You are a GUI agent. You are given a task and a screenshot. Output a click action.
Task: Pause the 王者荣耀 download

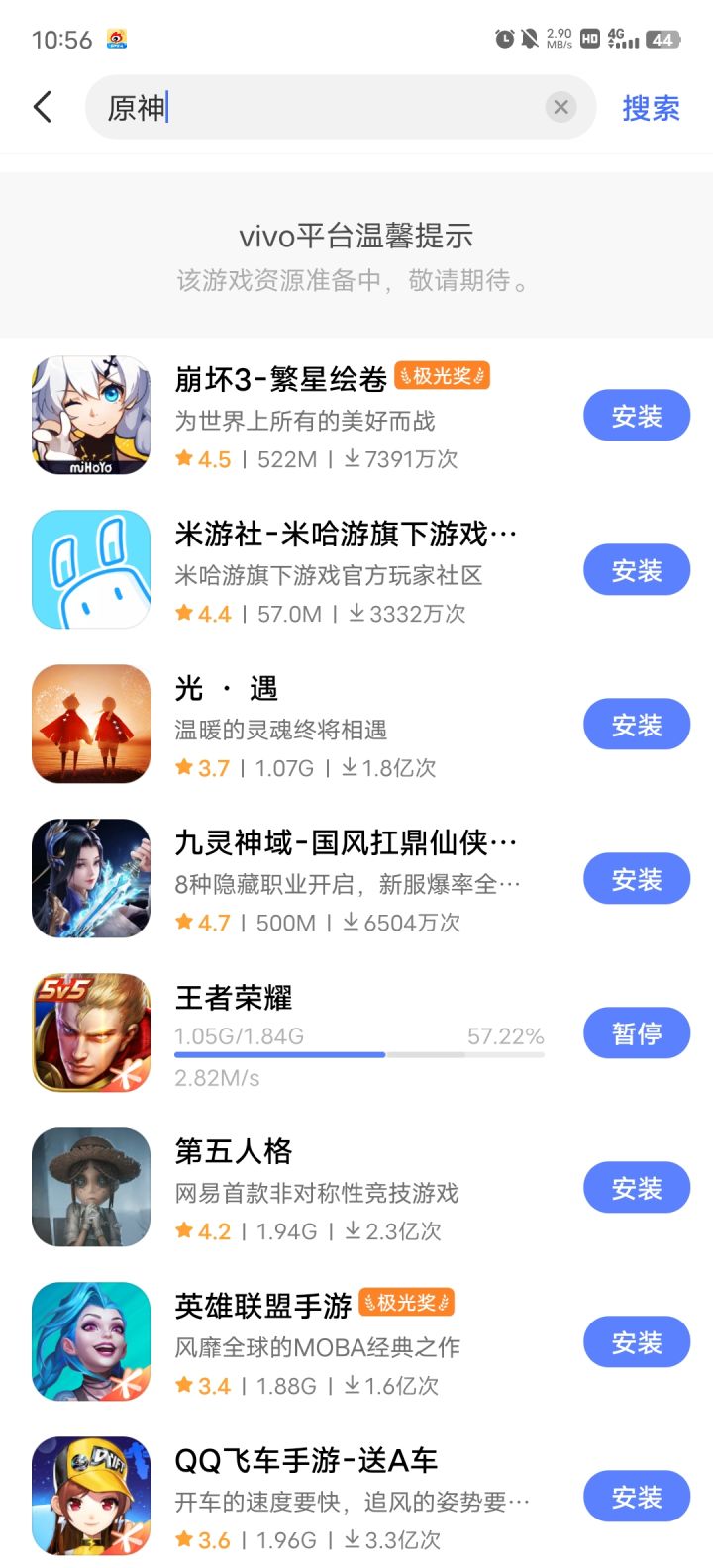(x=636, y=1033)
